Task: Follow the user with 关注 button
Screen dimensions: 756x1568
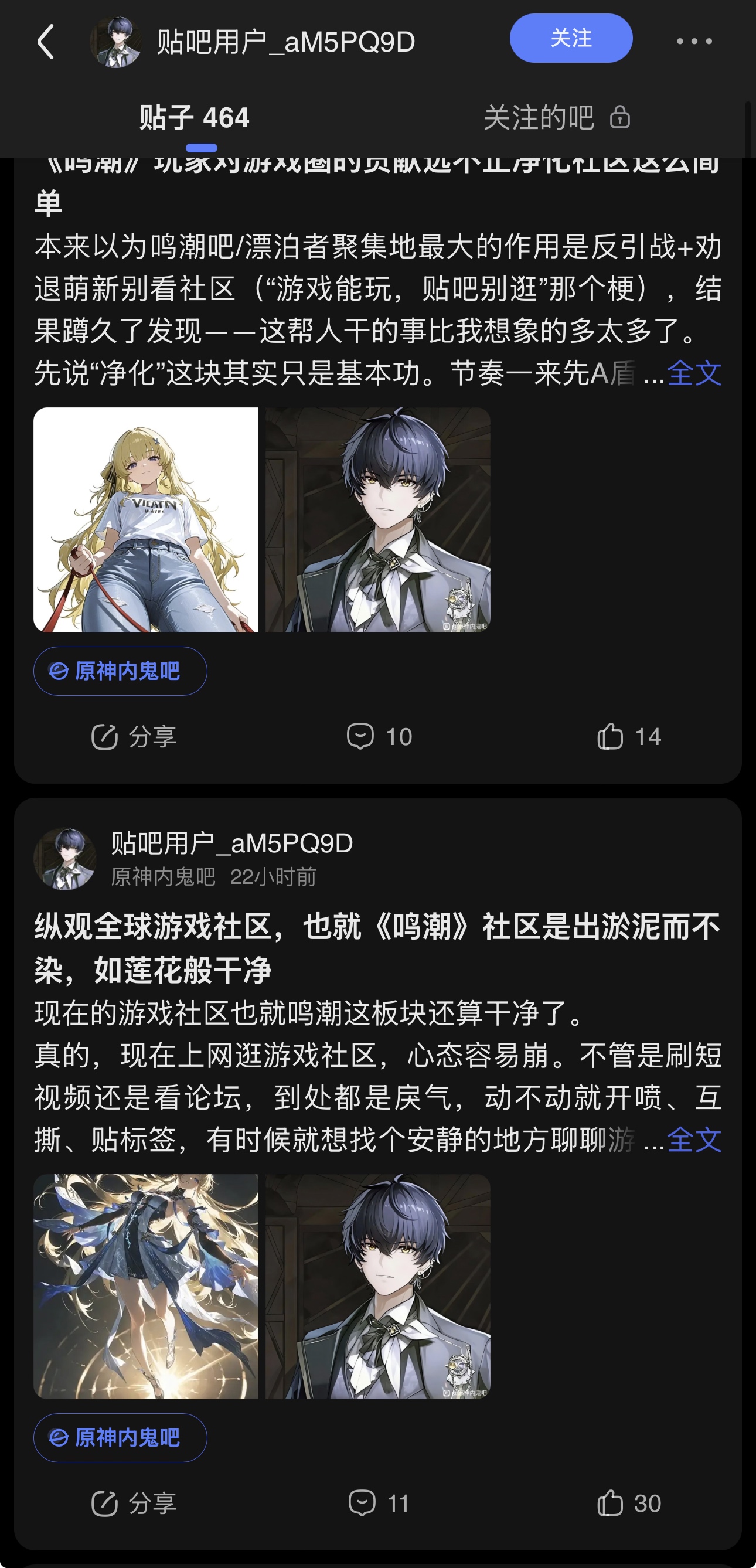Action: pyautogui.click(x=570, y=38)
